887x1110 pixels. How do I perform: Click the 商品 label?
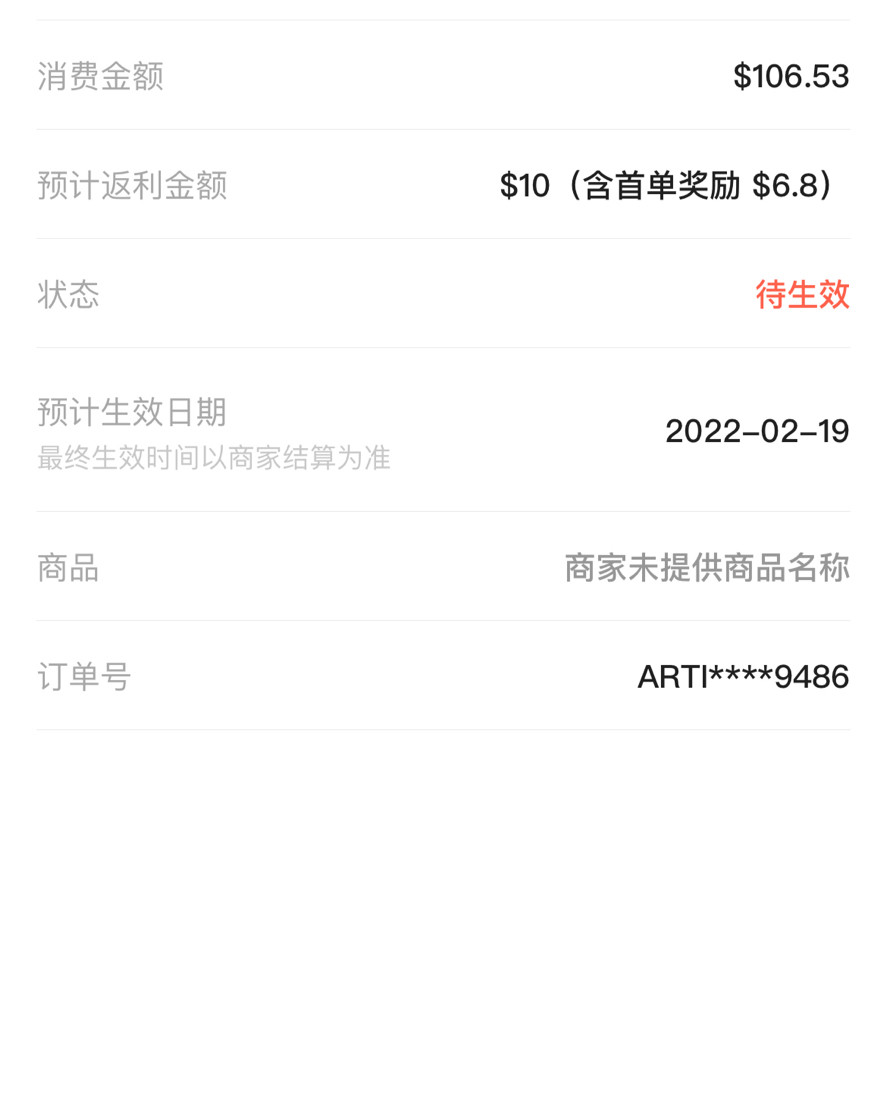click(x=66, y=568)
